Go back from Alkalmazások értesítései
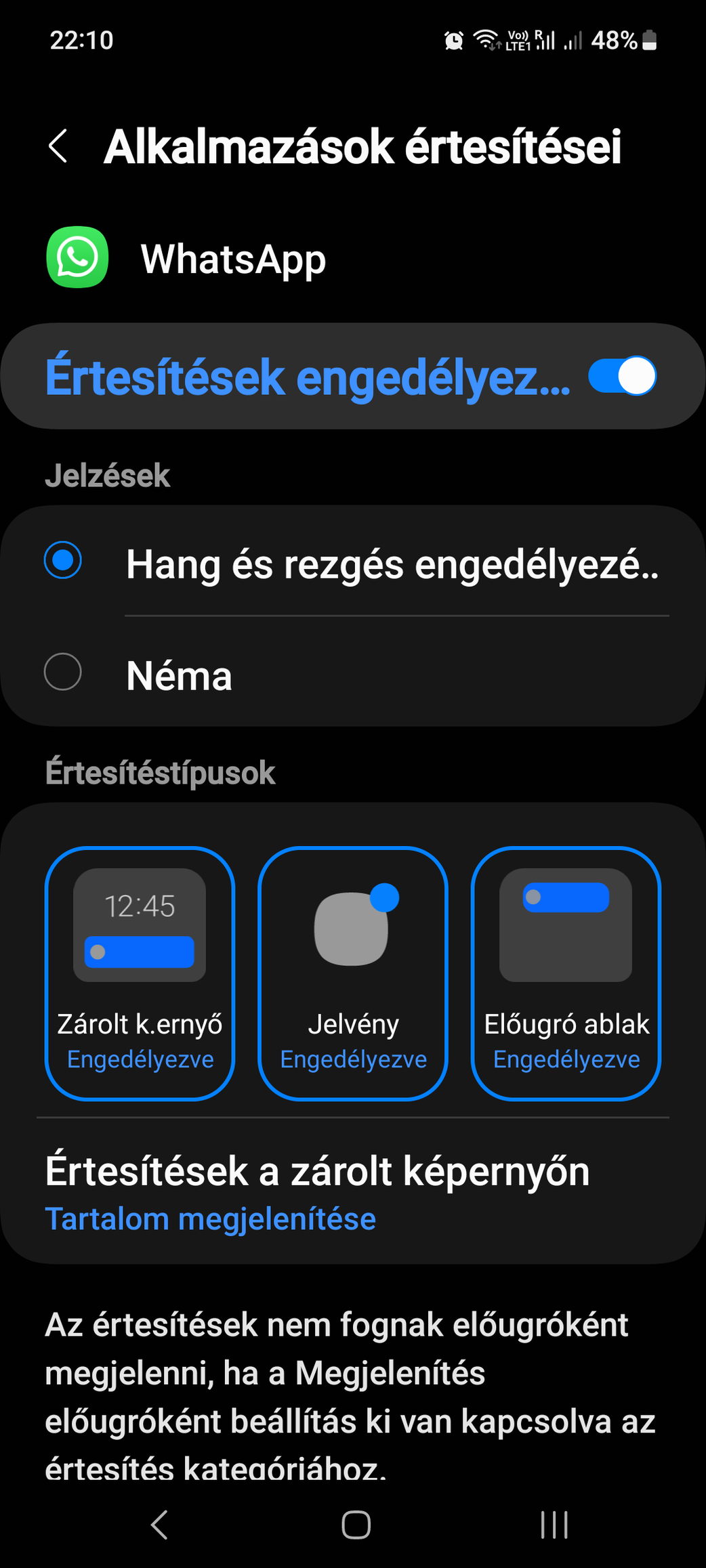This screenshot has width=706, height=1568. point(58,146)
